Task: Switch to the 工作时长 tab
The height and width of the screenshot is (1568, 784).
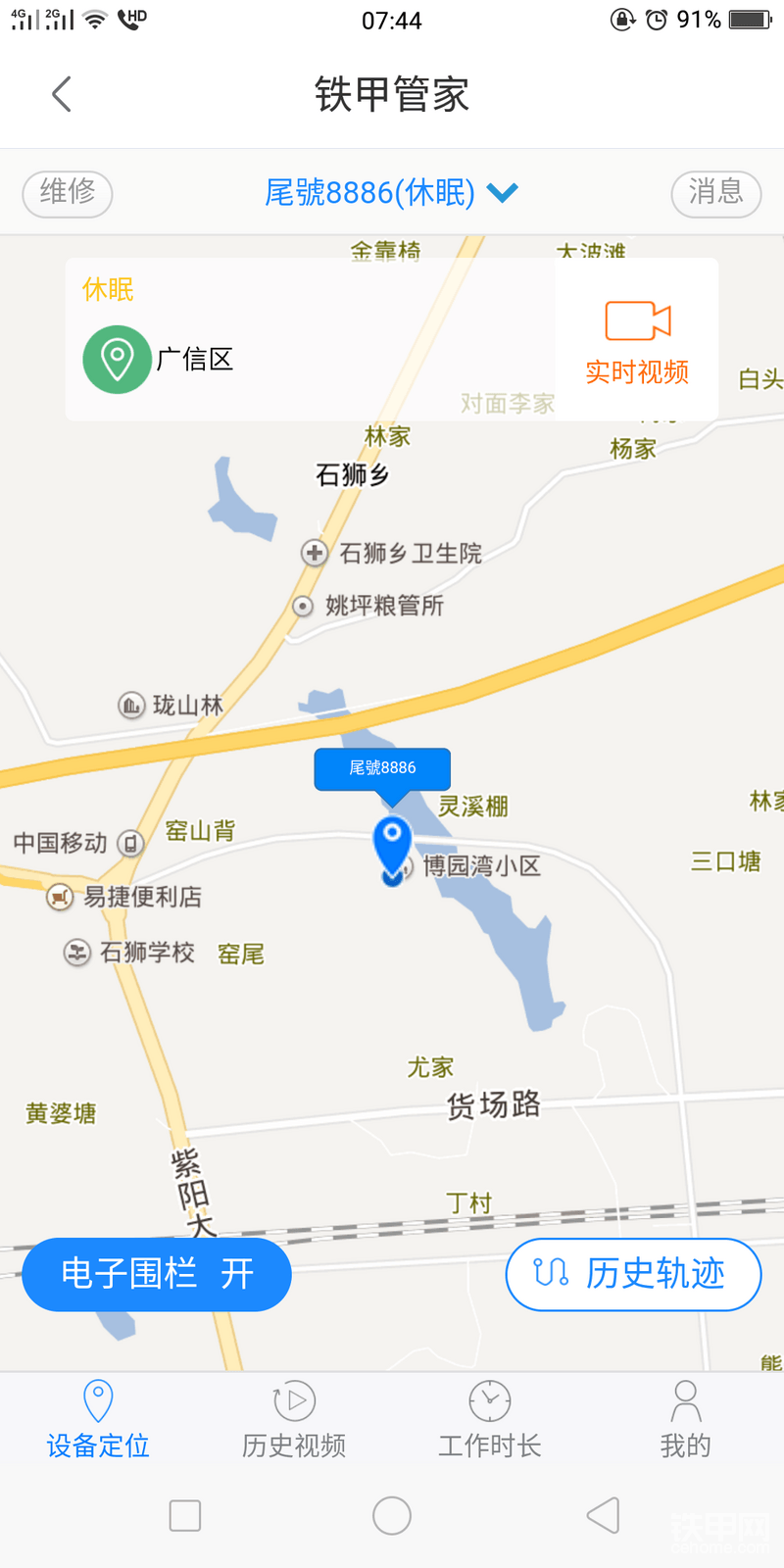Action: pyautogui.click(x=490, y=1419)
